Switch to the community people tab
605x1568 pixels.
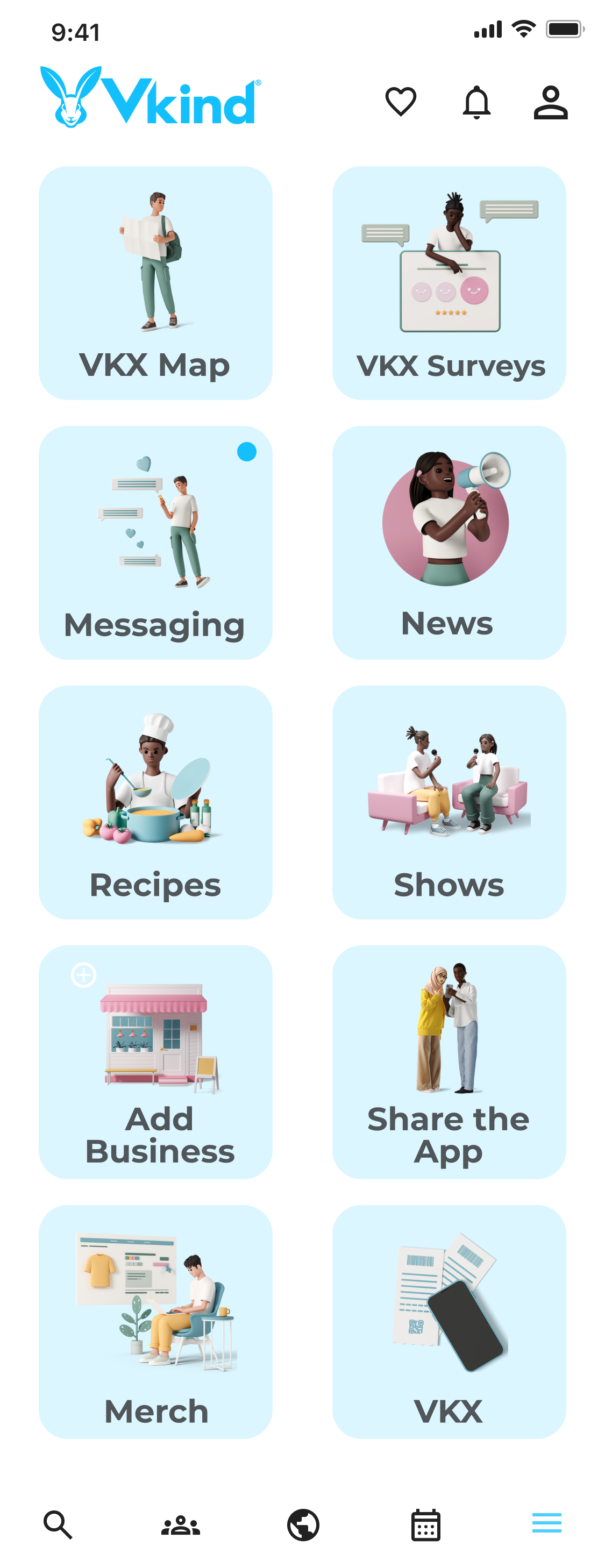click(181, 1525)
